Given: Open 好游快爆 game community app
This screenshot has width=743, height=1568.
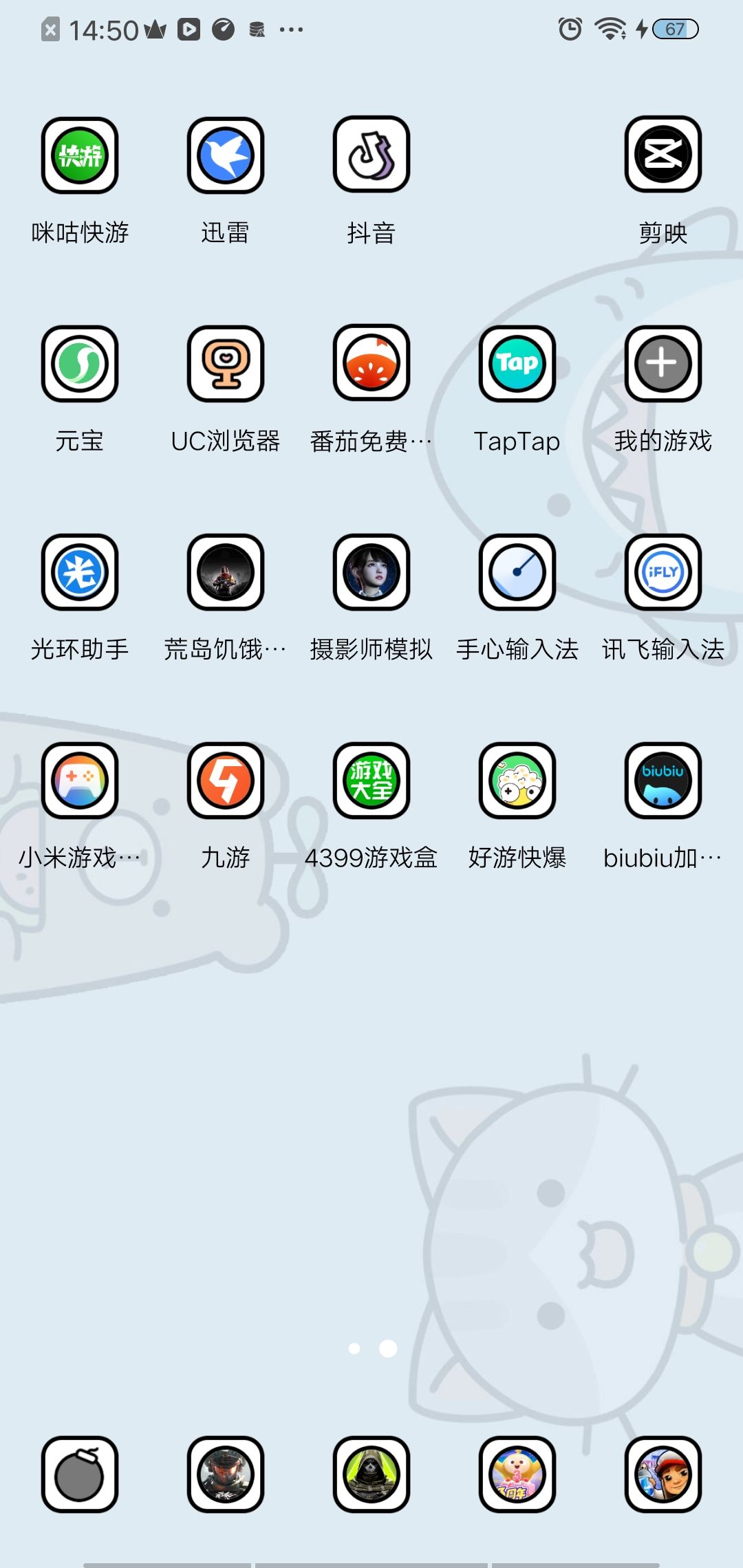Looking at the screenshot, I should (517, 781).
